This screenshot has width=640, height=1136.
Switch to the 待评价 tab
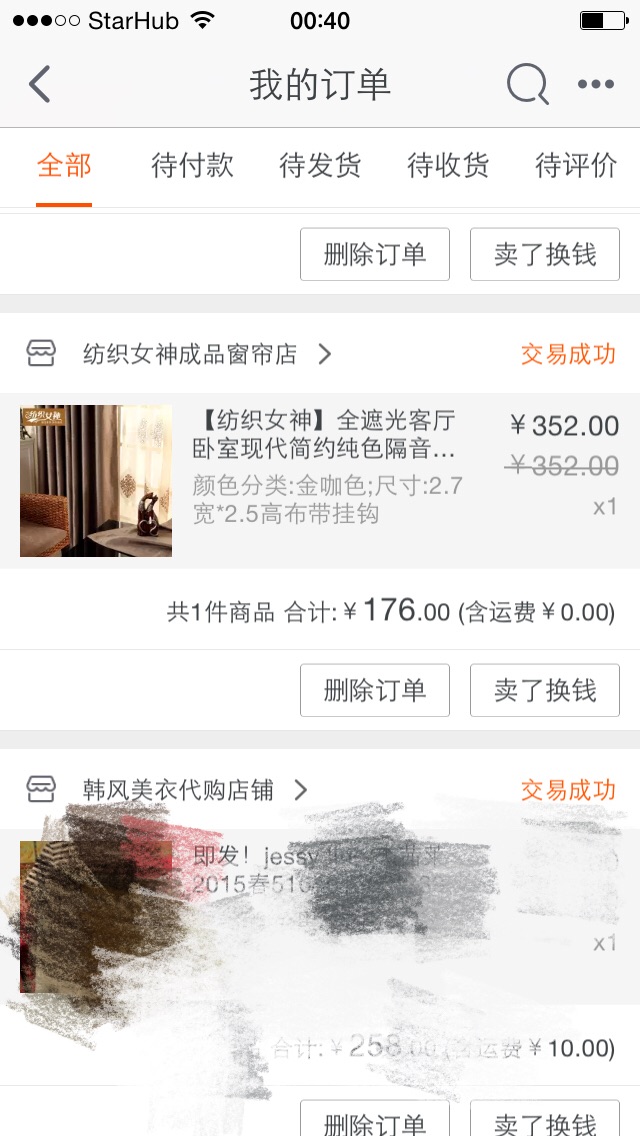576,165
